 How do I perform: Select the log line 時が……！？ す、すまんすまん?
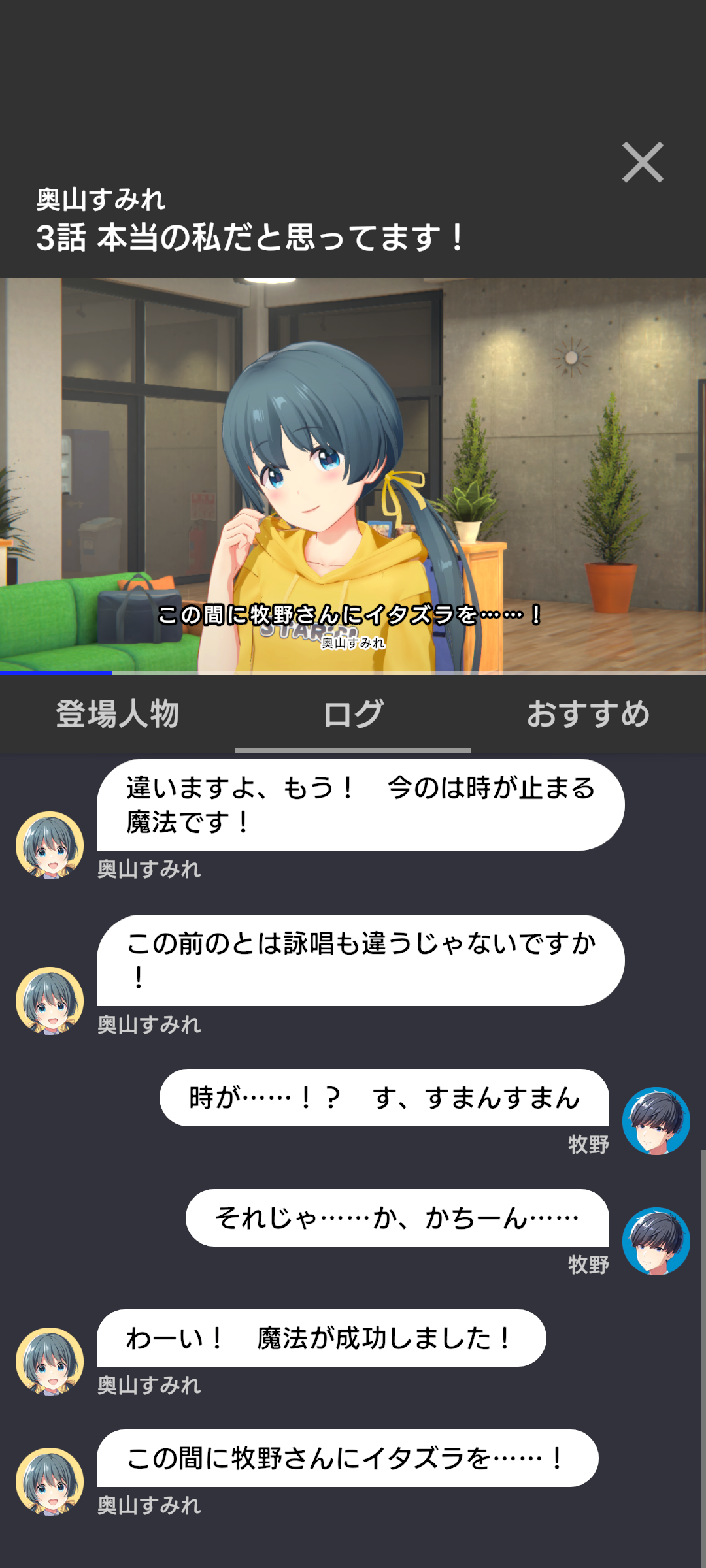click(384, 1098)
